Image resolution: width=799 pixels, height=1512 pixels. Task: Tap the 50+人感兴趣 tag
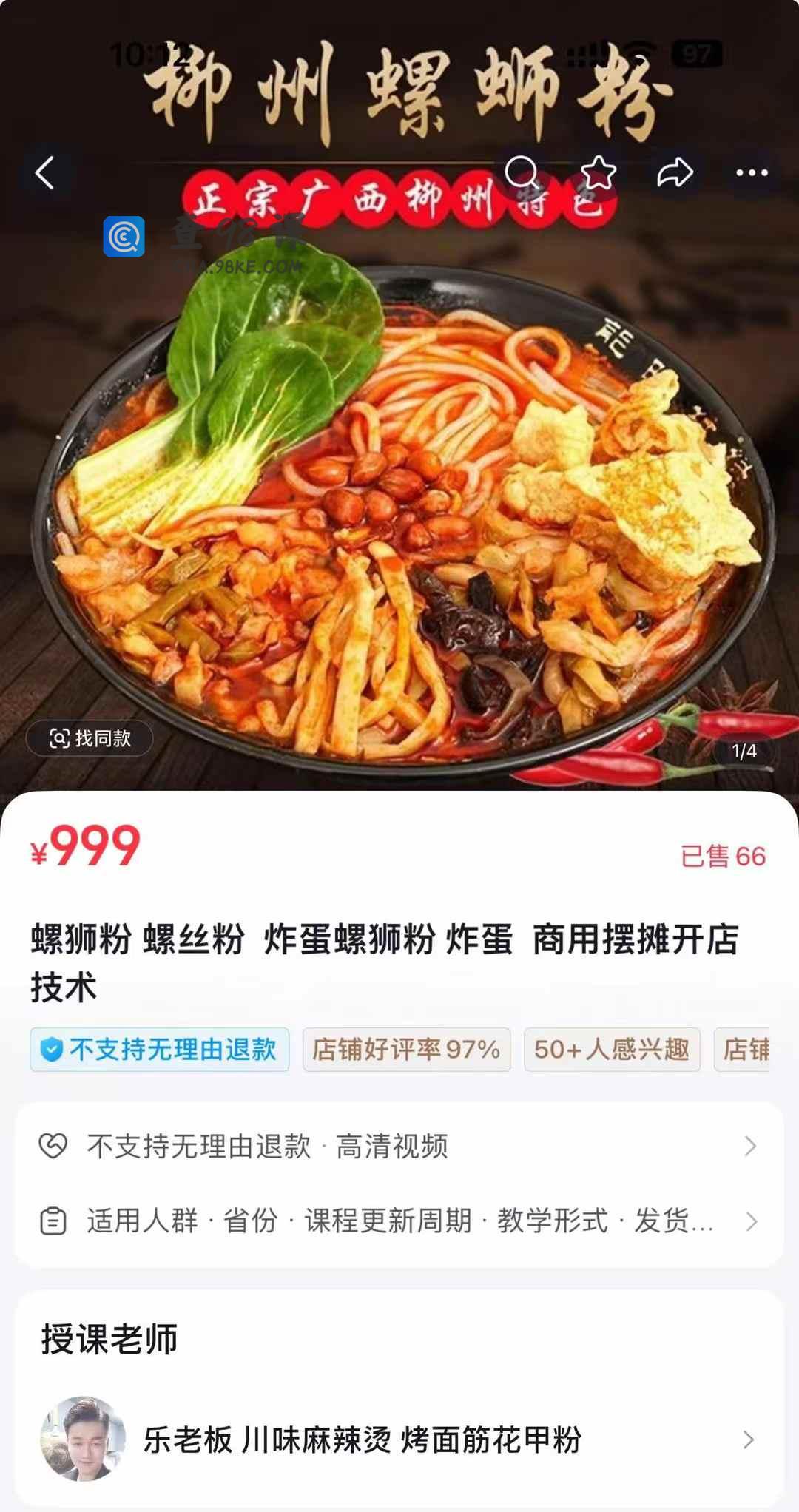click(612, 1050)
